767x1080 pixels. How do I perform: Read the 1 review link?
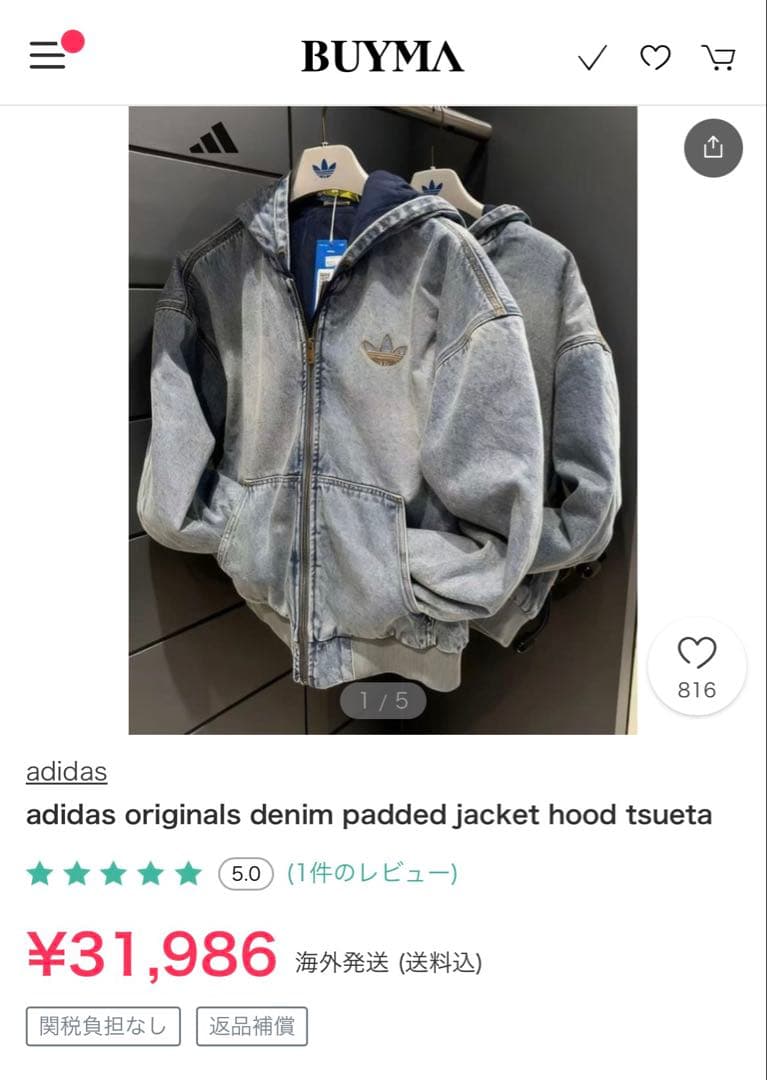[x=372, y=873]
